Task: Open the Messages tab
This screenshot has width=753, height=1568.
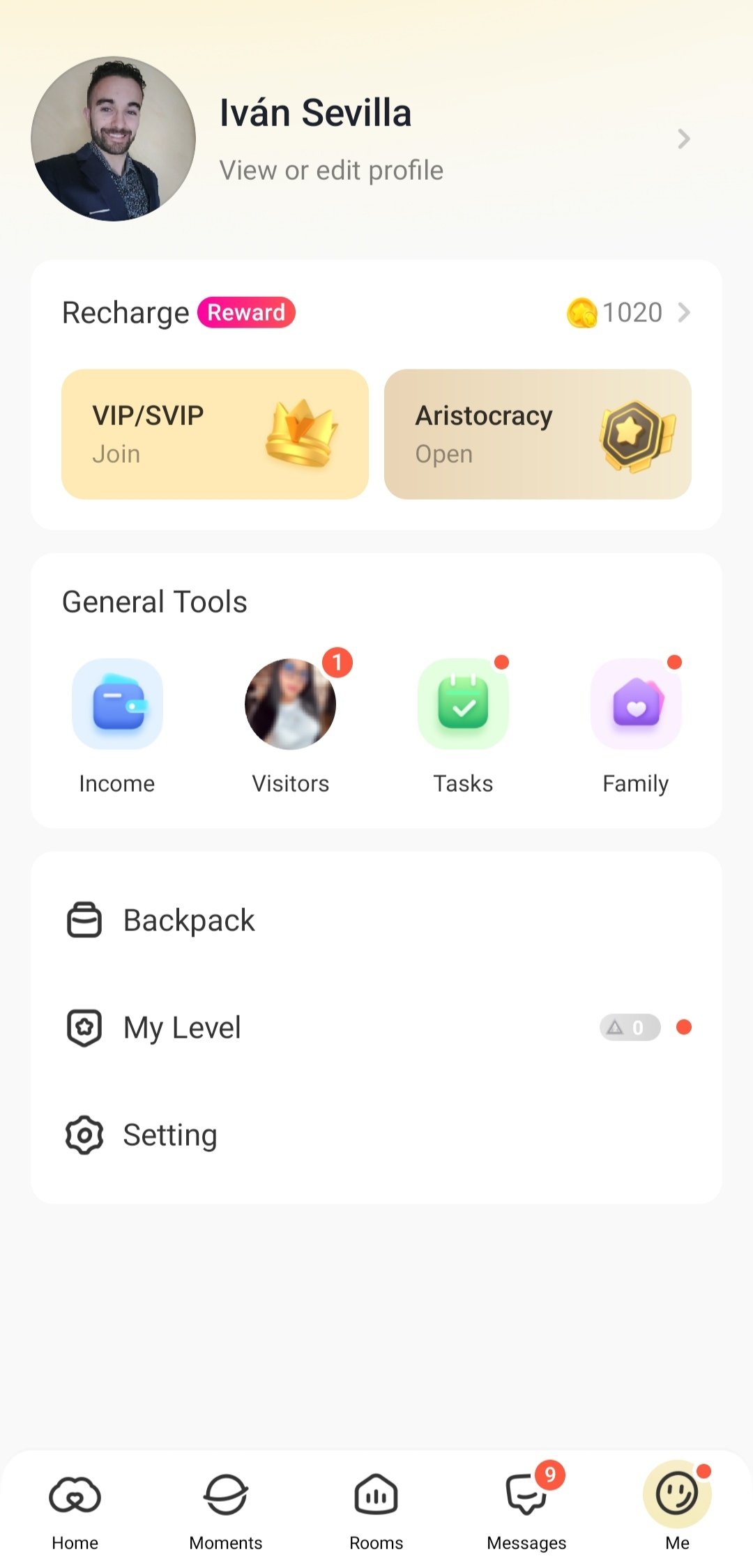Action: pos(527,1510)
